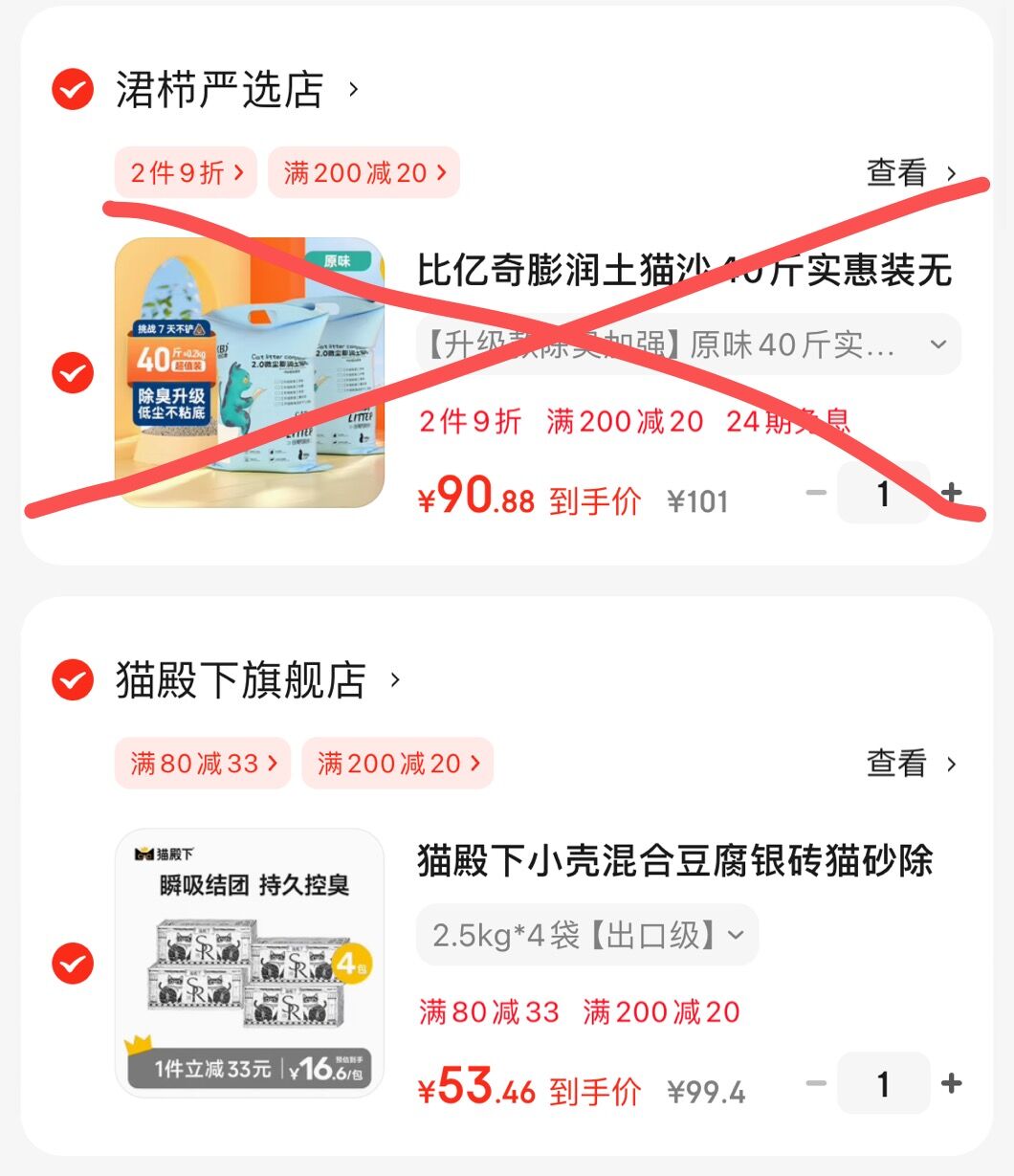The width and height of the screenshot is (1014, 1176).
Task: Open the 2件9折 coupon tag
Action: click(186, 172)
